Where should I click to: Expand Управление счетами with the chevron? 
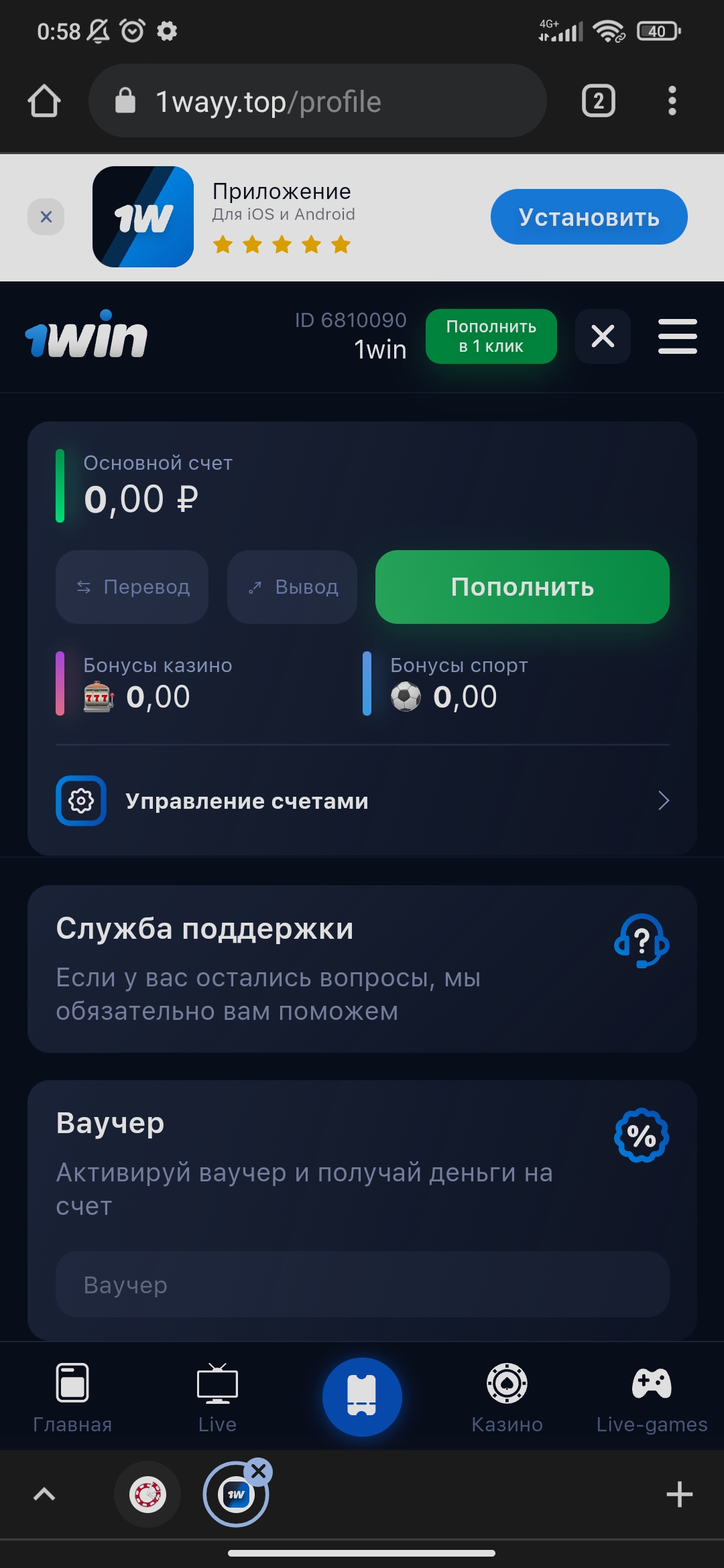(x=662, y=800)
